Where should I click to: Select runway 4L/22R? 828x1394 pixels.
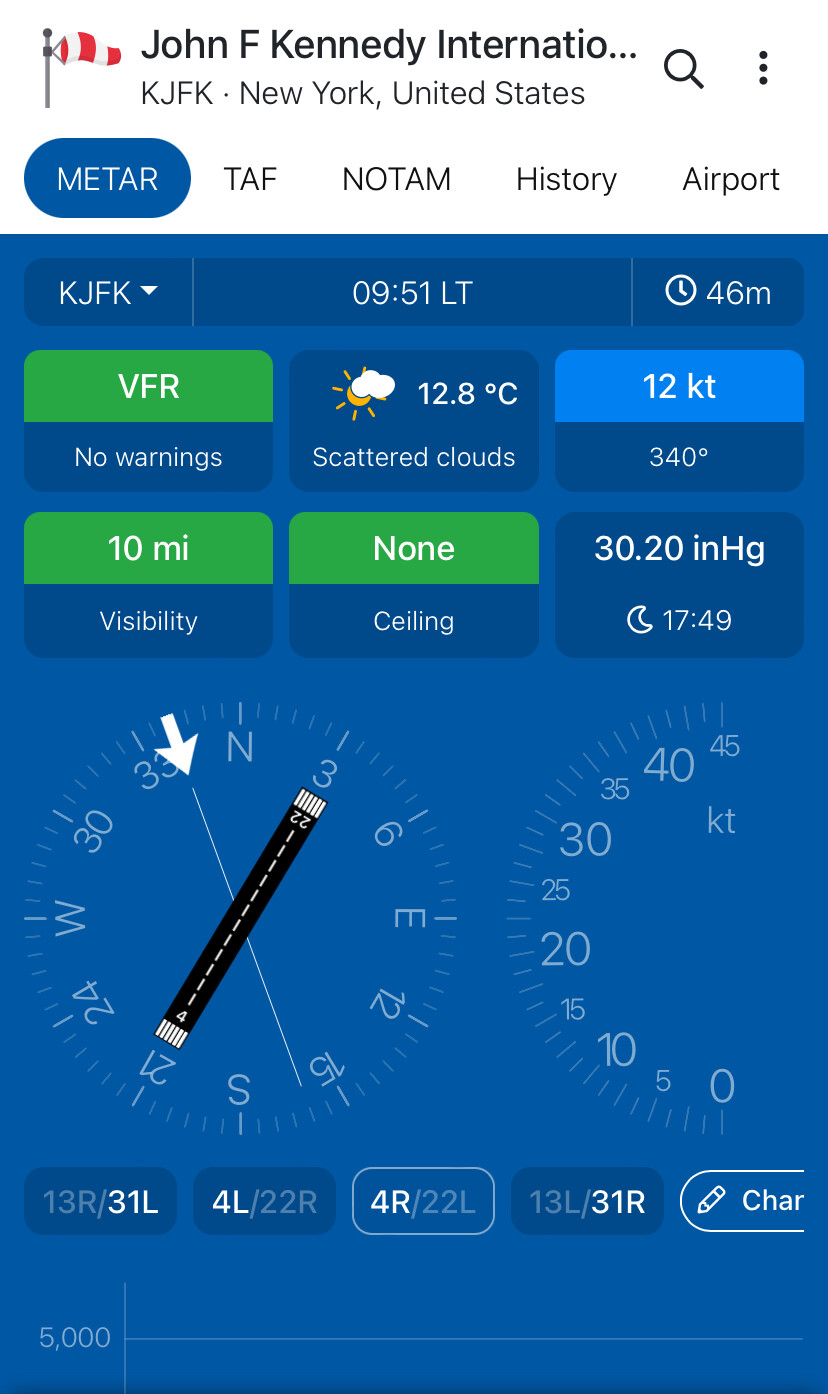point(264,1201)
